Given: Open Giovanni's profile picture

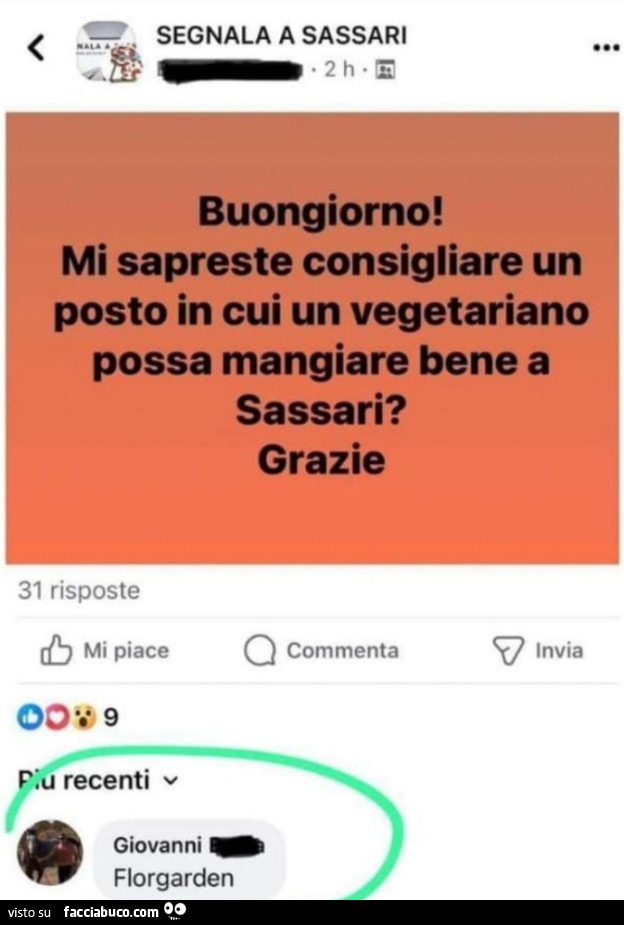Looking at the screenshot, I should point(50,852).
